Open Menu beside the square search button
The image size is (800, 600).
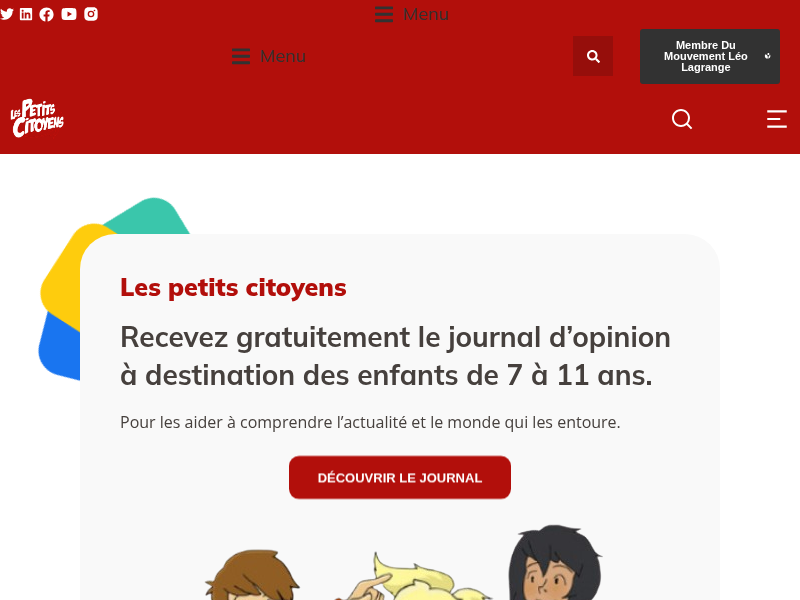pos(269,56)
